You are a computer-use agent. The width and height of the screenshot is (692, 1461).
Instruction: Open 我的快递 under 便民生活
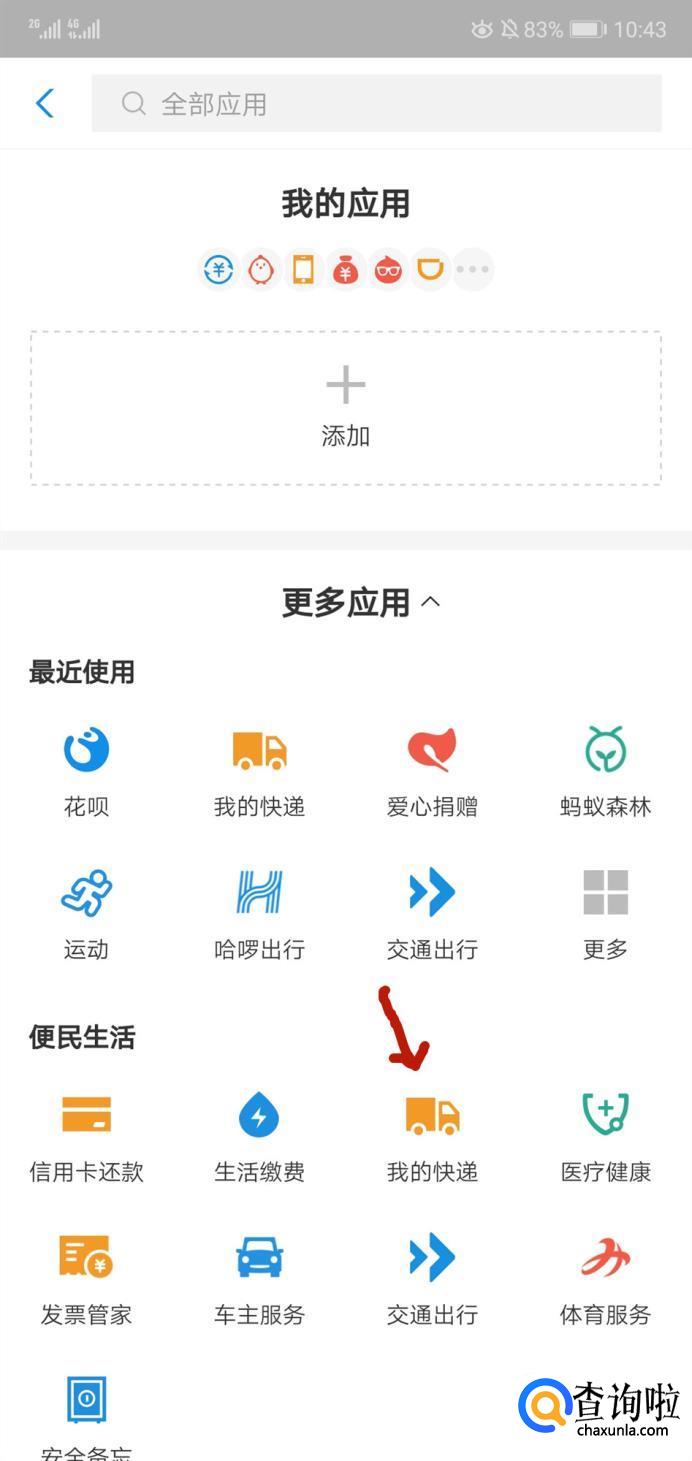[x=432, y=1137]
